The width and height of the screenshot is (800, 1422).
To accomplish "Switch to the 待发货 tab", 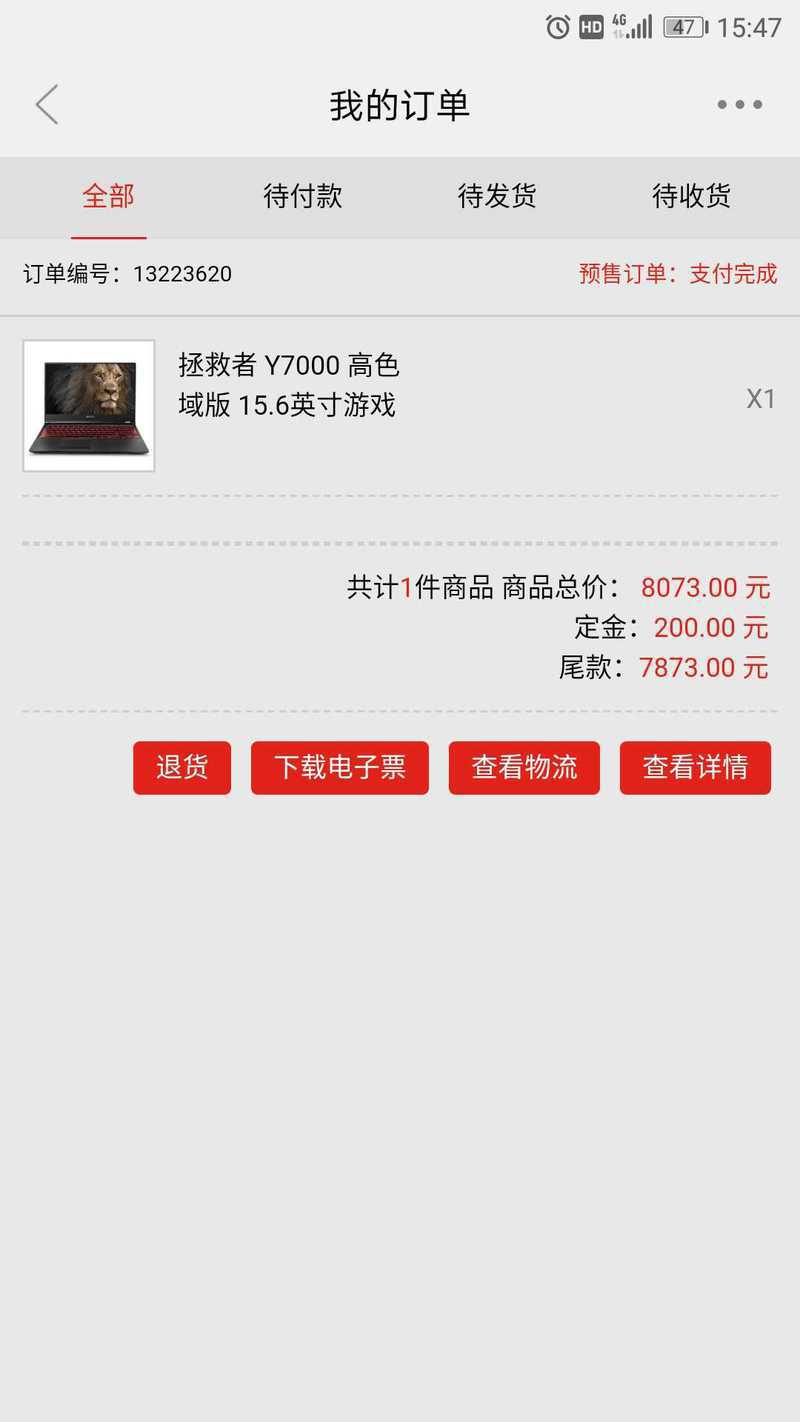I will pos(497,196).
